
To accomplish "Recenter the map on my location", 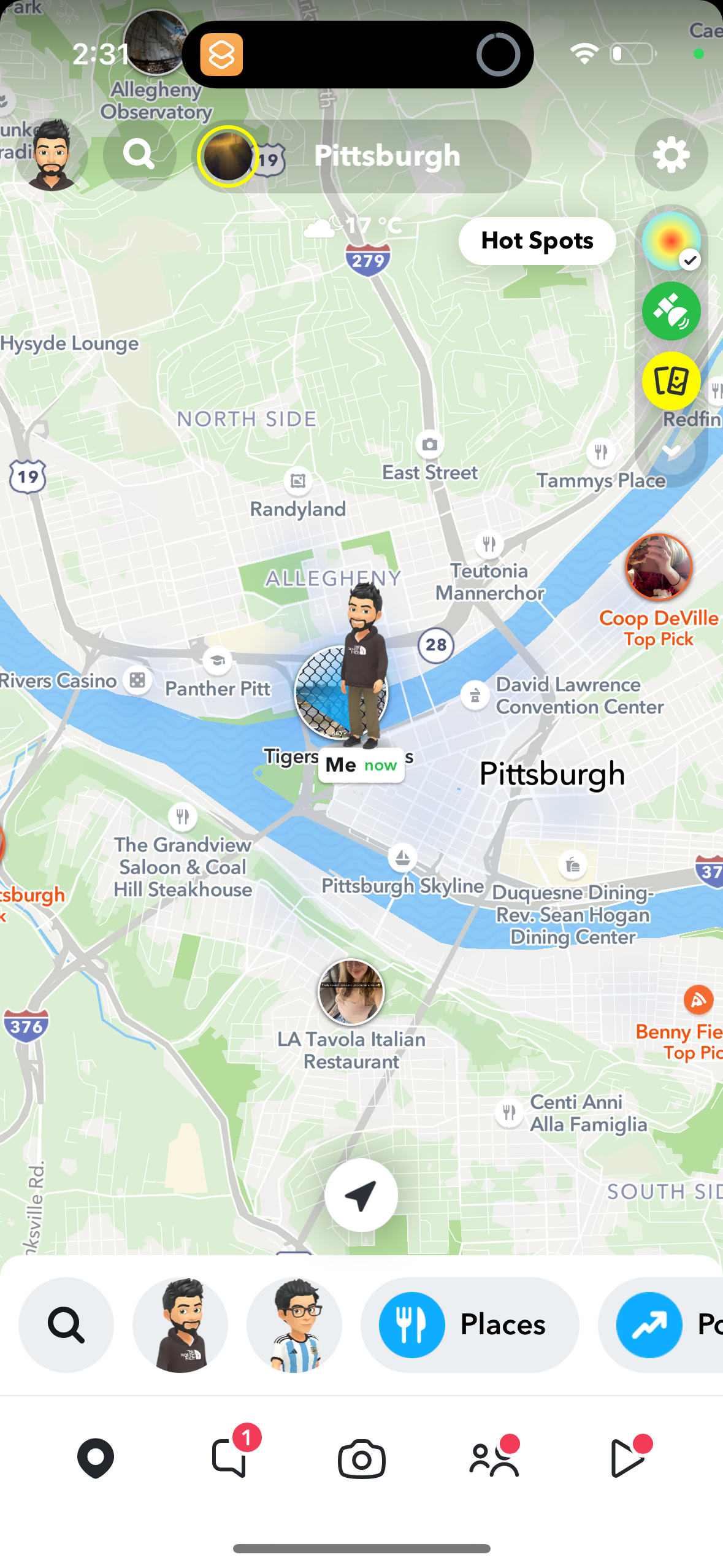I will tap(361, 1195).
